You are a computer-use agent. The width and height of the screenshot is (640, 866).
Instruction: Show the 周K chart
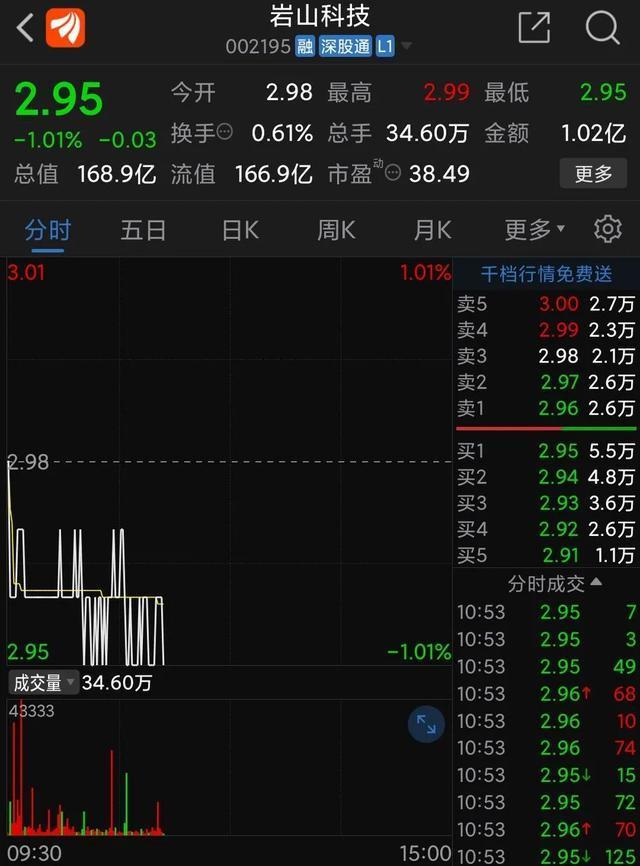[336, 230]
